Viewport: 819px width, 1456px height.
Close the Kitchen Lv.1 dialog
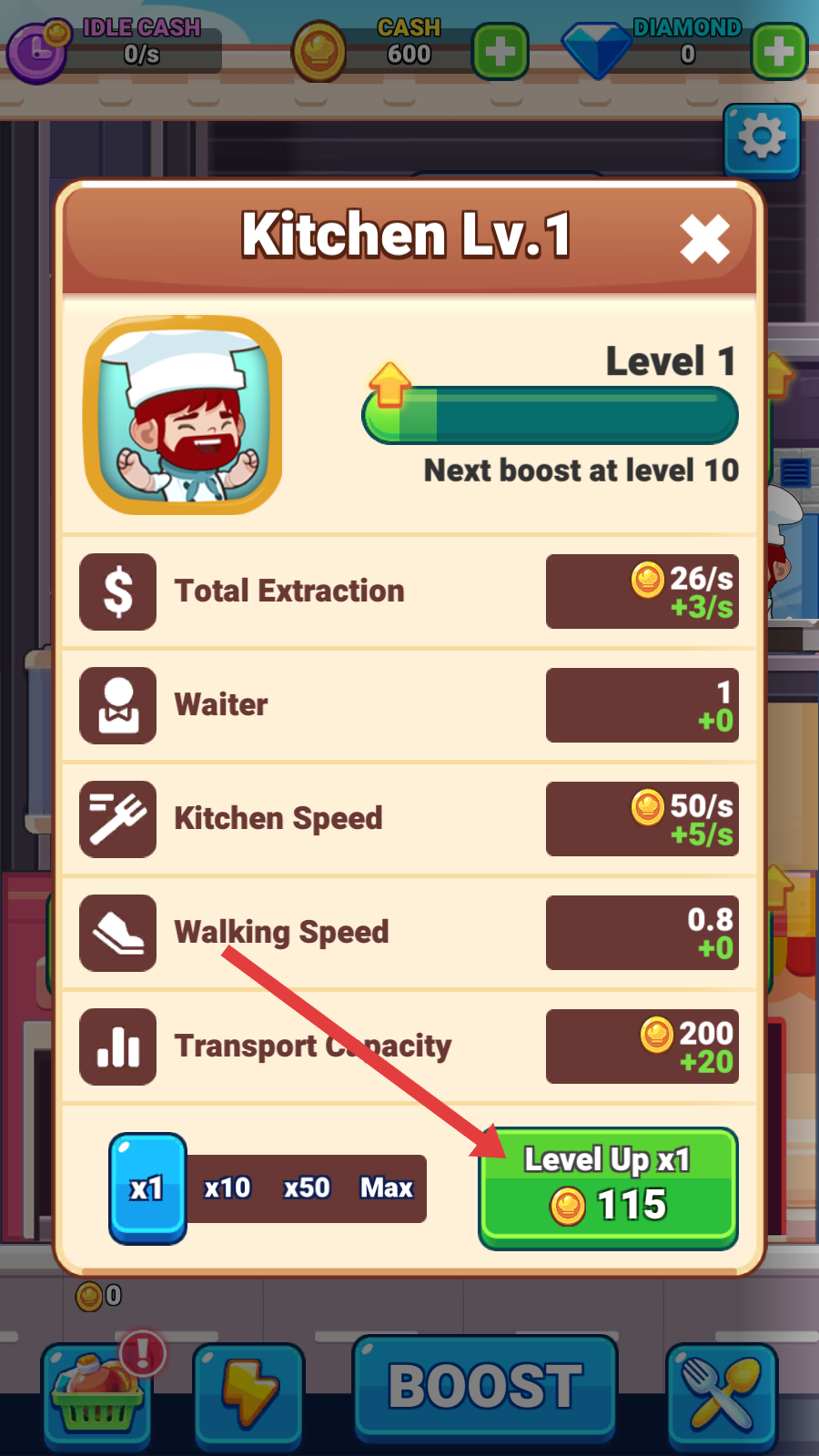[x=704, y=239]
